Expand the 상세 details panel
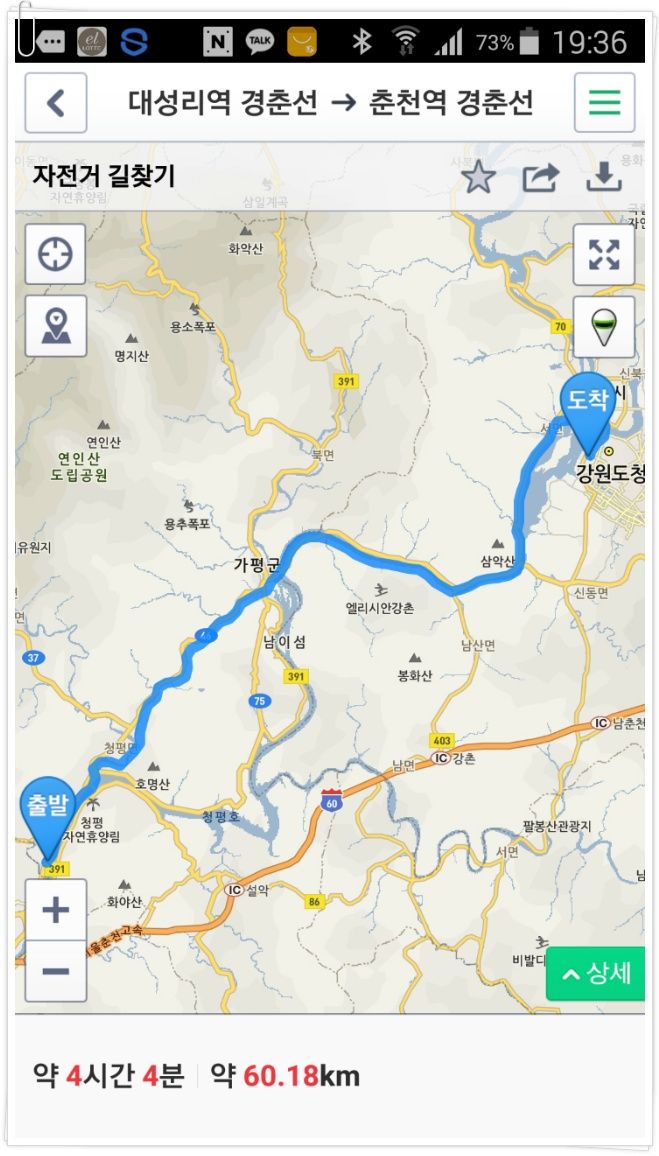Screen dimensions: 659x1156 point(596,974)
